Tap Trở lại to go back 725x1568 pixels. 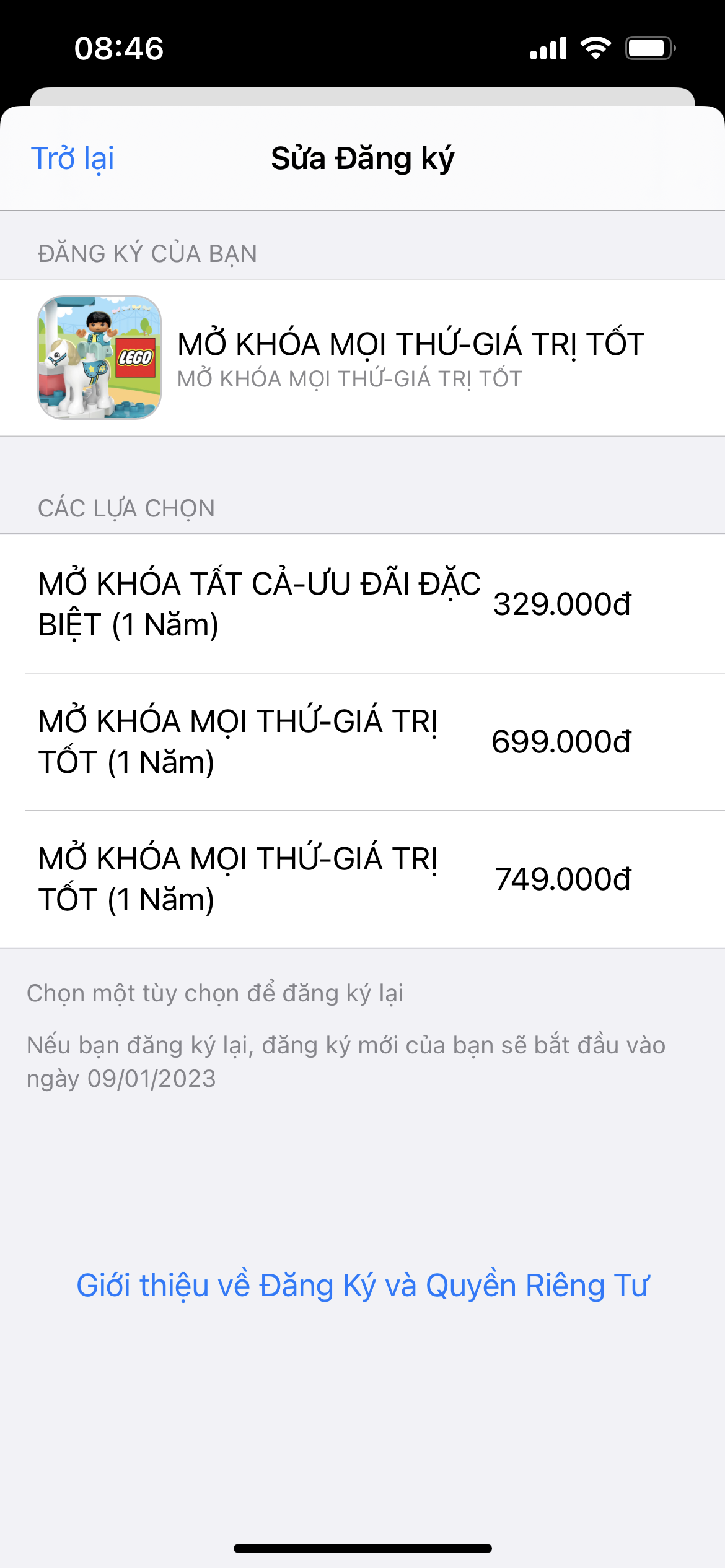pos(72,159)
